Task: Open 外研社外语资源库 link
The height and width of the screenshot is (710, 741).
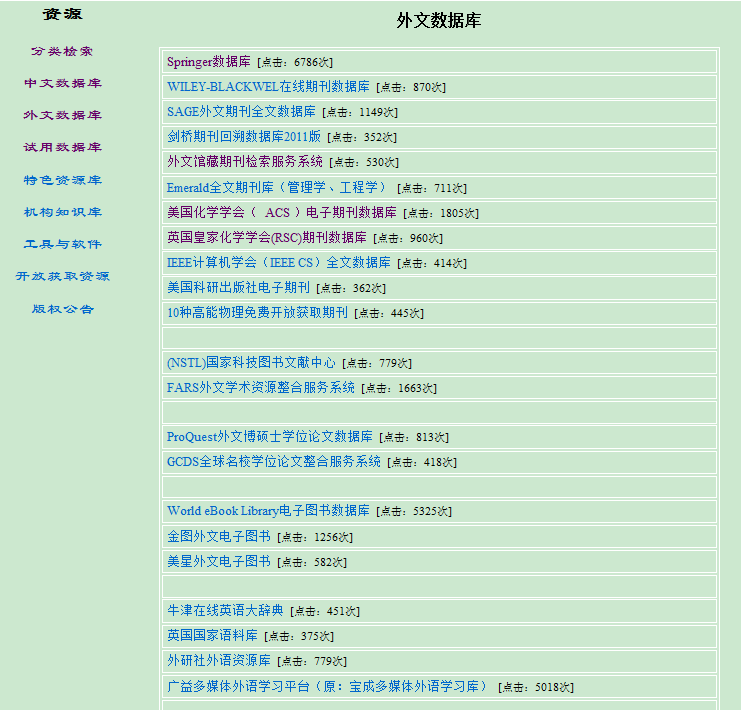Action: (218, 661)
